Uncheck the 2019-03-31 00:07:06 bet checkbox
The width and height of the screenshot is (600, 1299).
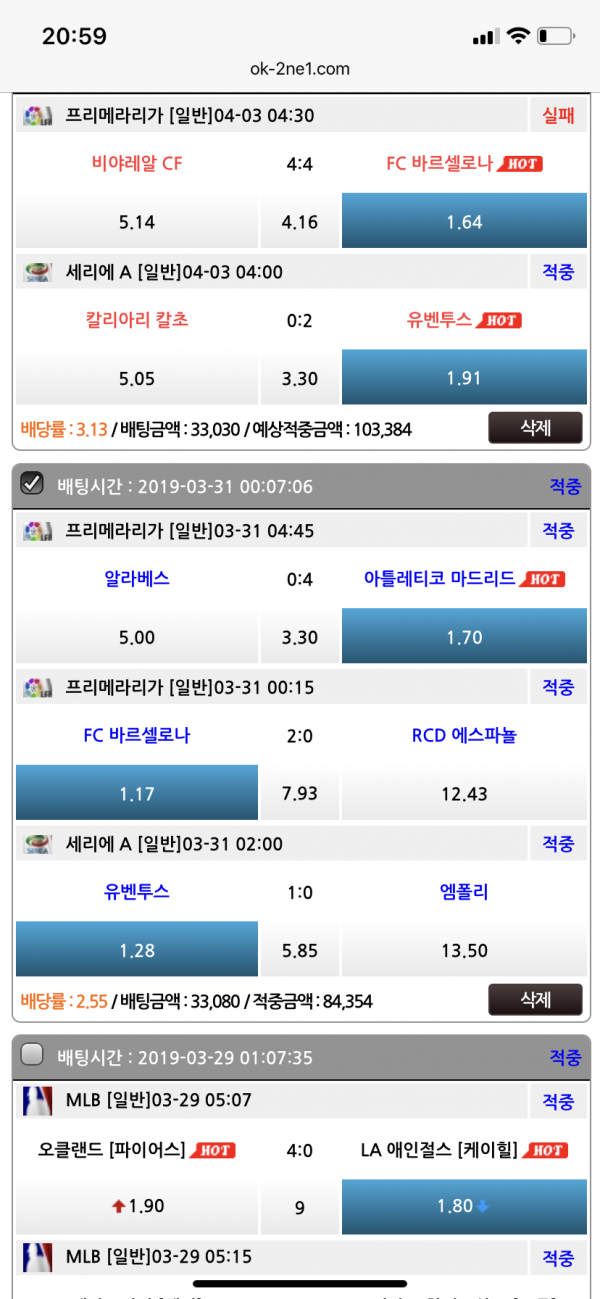32,485
